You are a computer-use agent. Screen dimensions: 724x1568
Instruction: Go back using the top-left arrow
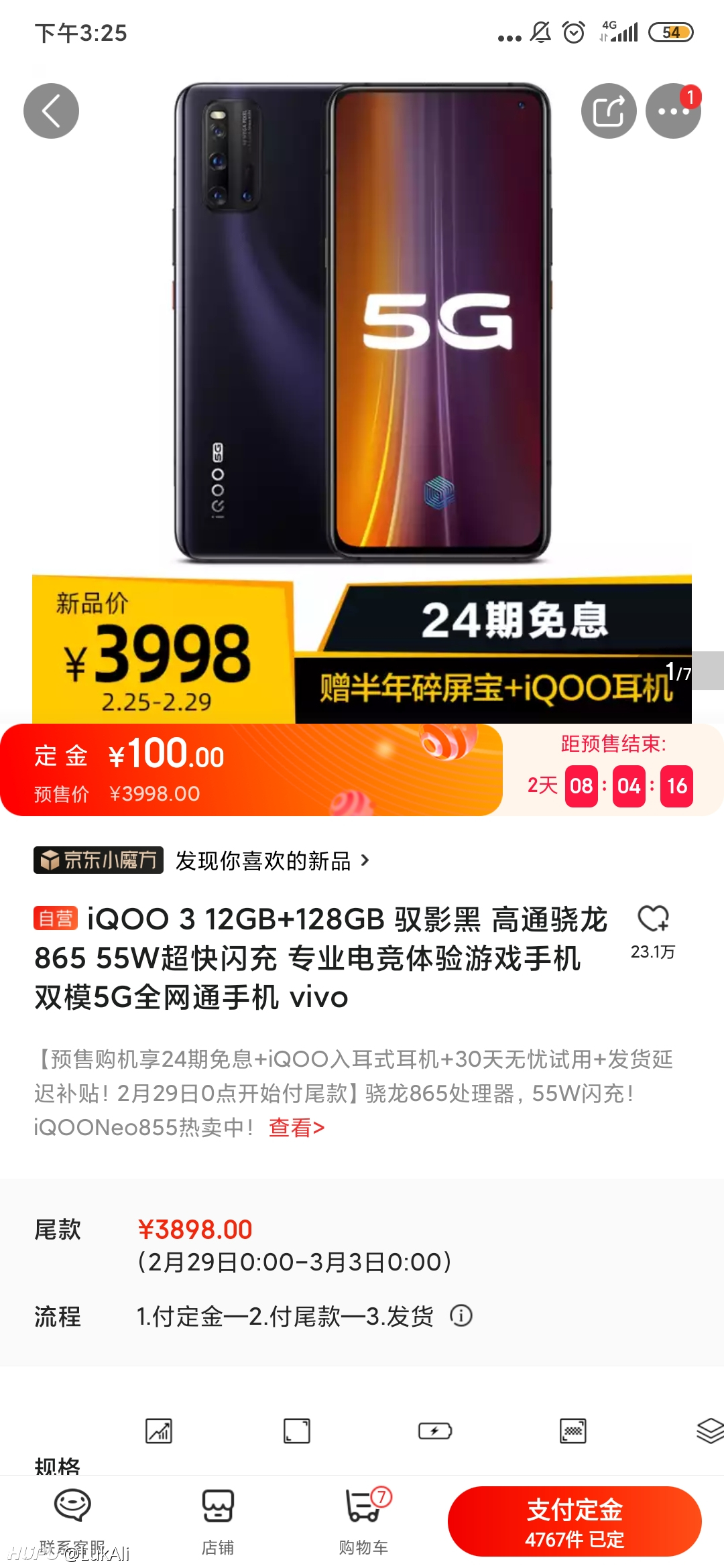tap(51, 111)
